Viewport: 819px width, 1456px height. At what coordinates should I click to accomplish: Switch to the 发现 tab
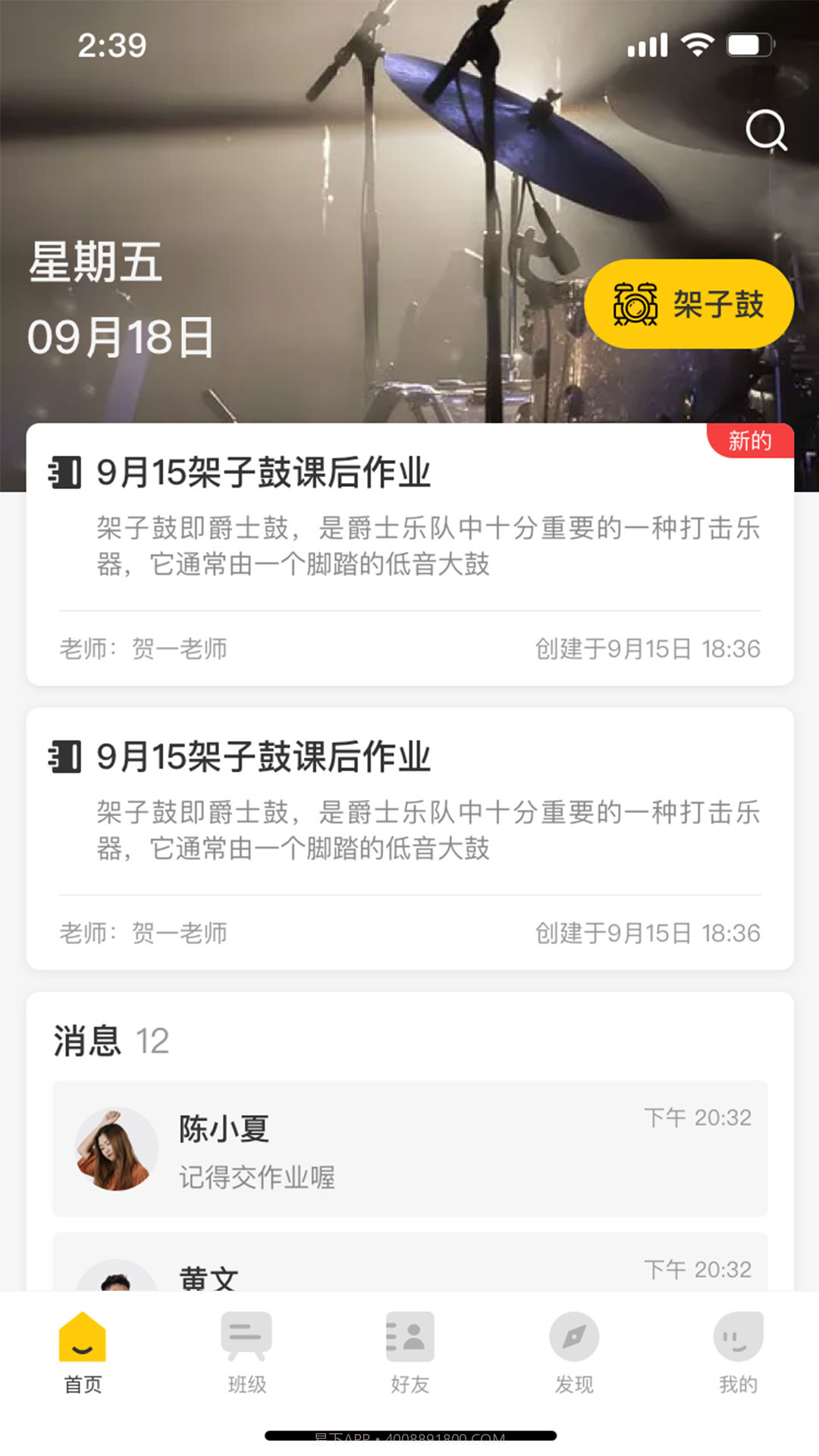coord(573,1357)
